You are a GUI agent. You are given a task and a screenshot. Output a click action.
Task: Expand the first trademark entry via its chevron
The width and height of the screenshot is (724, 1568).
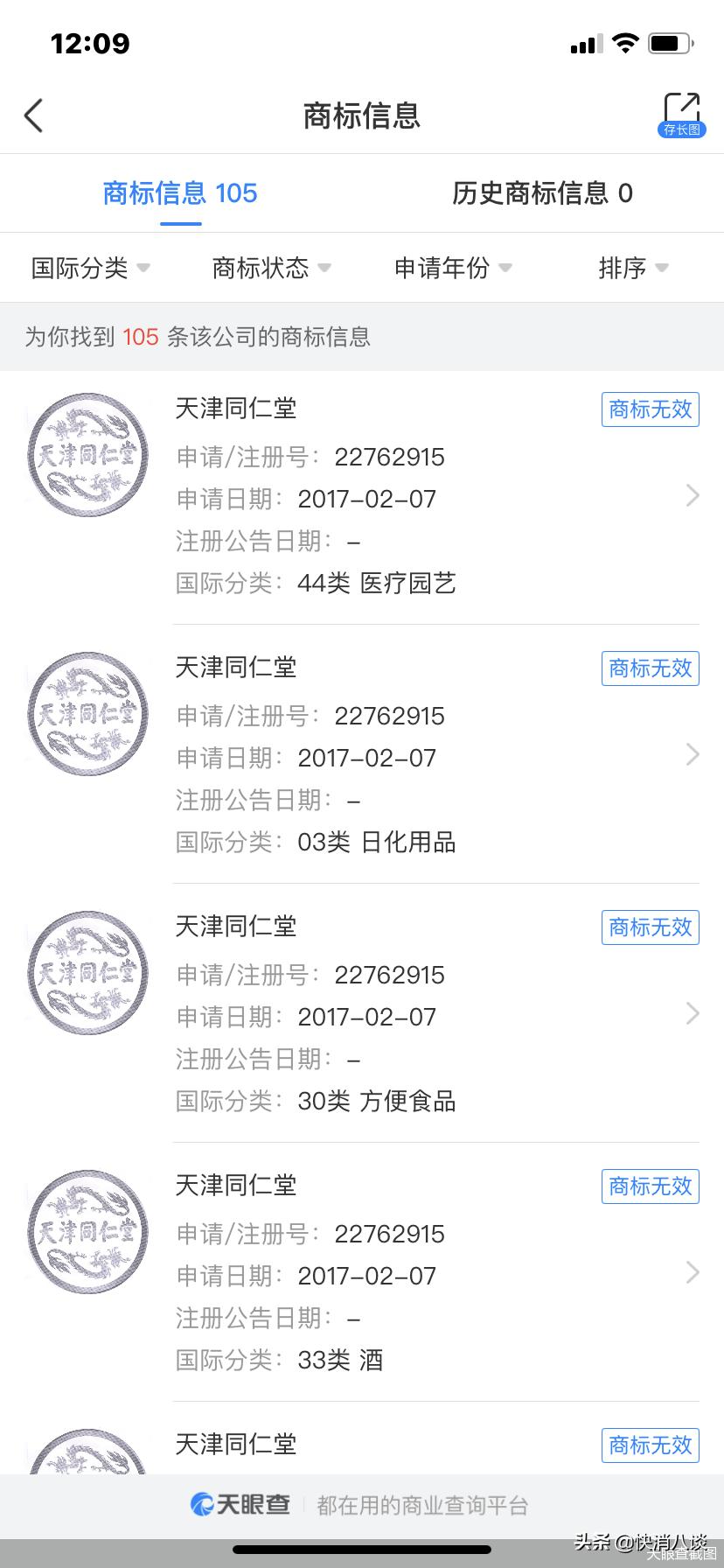692,495
